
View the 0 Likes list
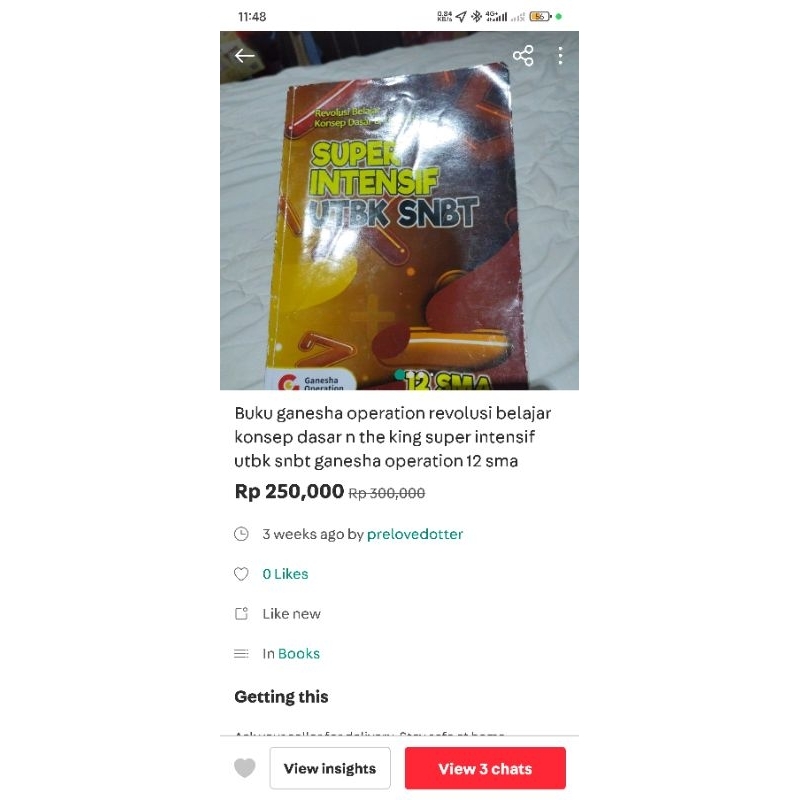285,574
